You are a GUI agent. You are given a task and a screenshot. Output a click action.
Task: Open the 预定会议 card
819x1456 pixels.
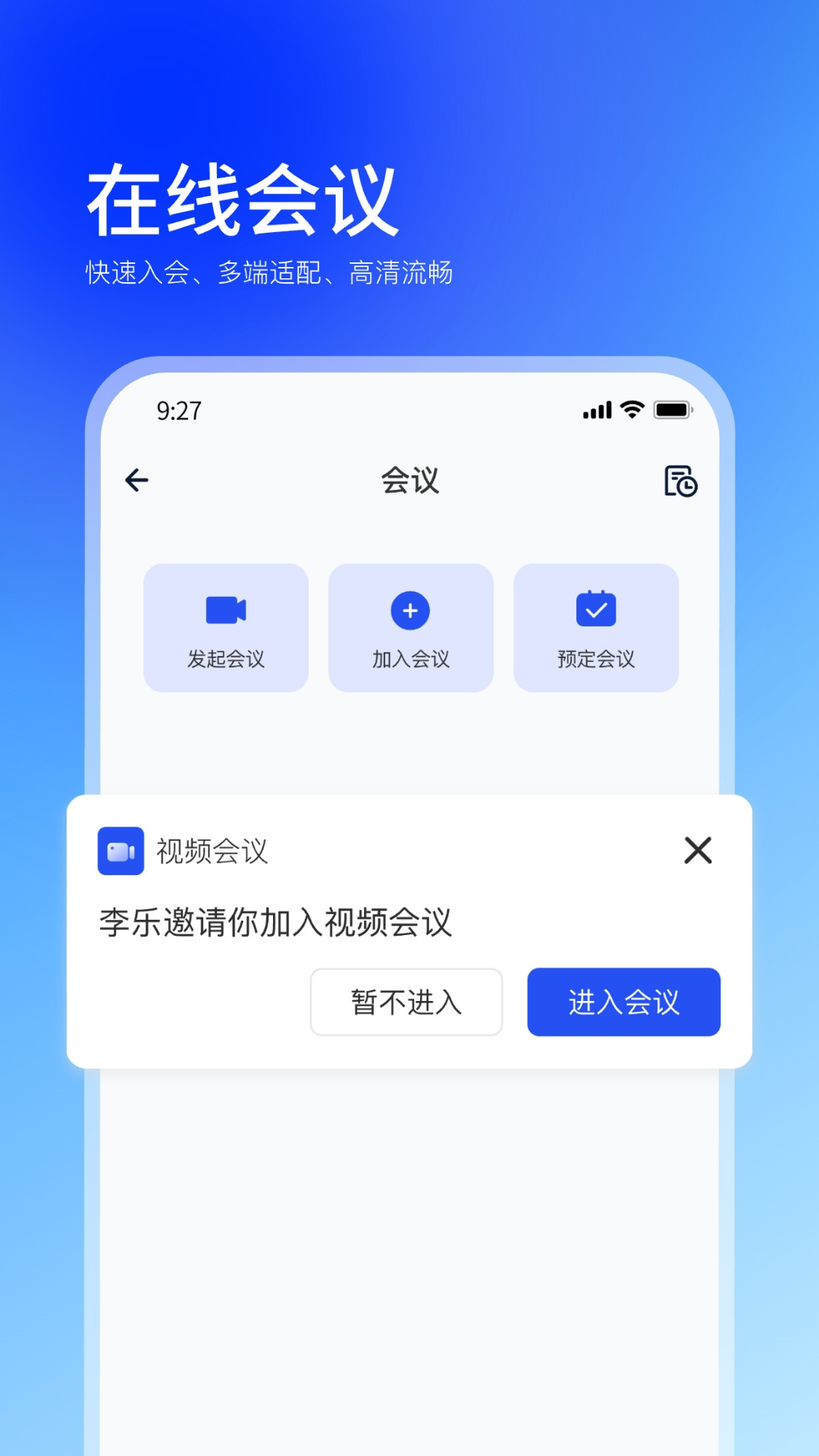[x=596, y=627]
